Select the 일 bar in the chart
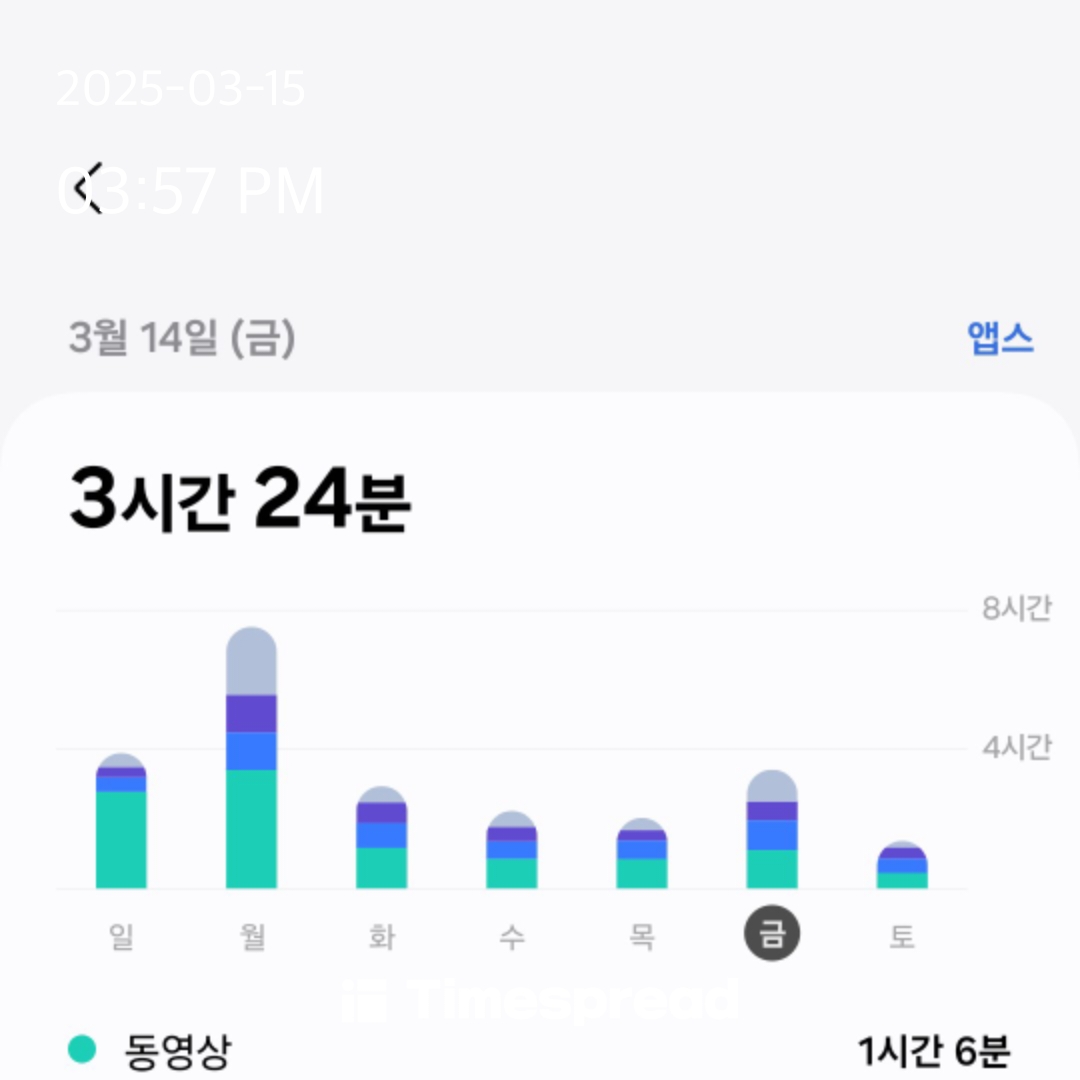 click(121, 822)
